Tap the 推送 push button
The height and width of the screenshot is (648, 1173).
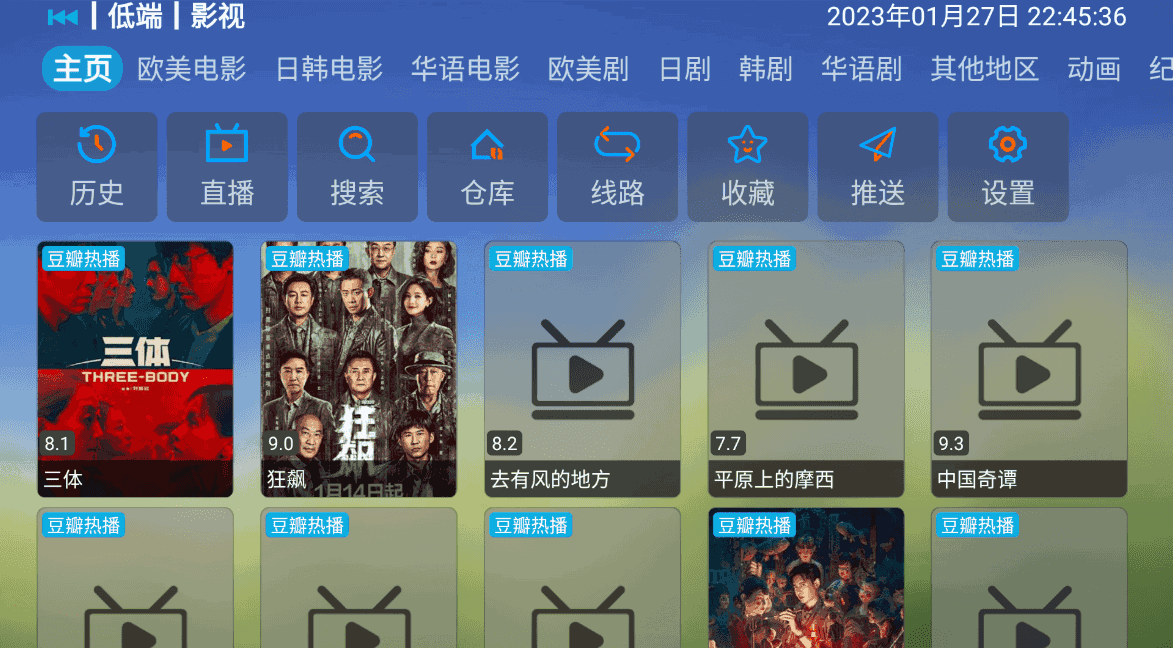[877, 167]
